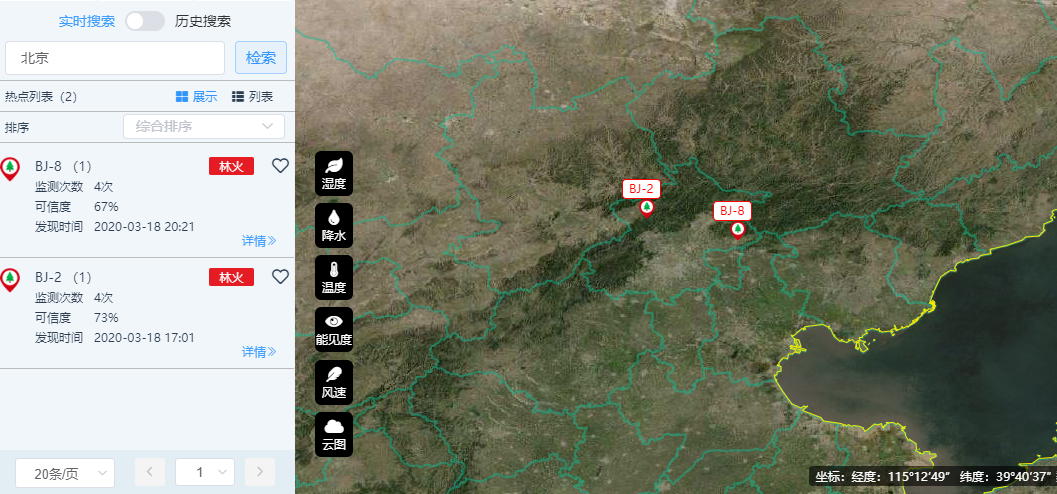1057x494 pixels.
Task: Show the 降水 precipitation layer
Action: tap(334, 225)
